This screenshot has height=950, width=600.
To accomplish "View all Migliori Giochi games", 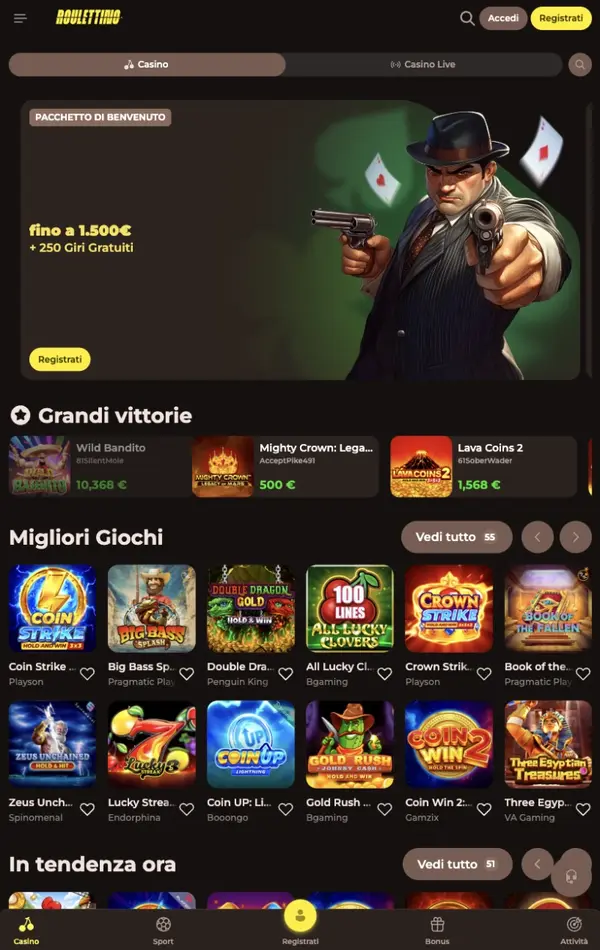I will (x=456, y=537).
